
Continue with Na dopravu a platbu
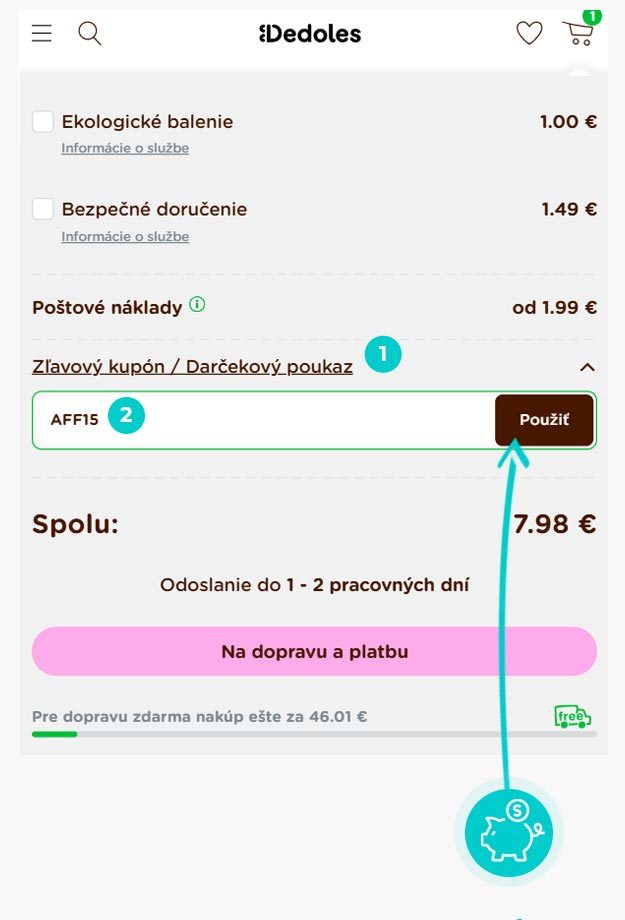click(314, 652)
